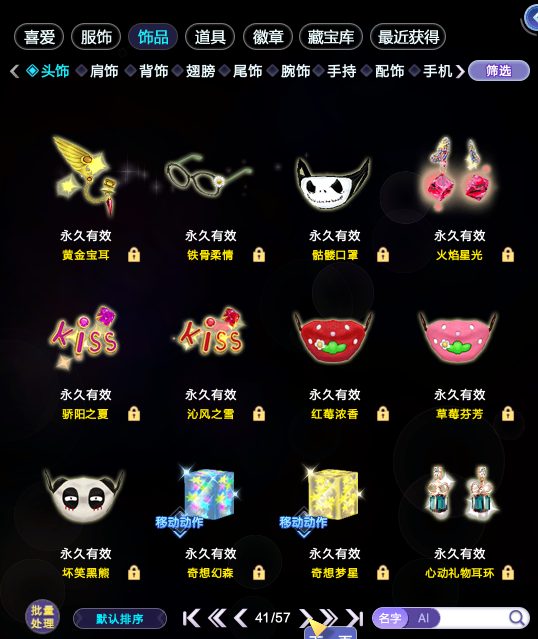This screenshot has width=538, height=639.
Task: Open 批量处理 batch processing
Action: [42, 617]
